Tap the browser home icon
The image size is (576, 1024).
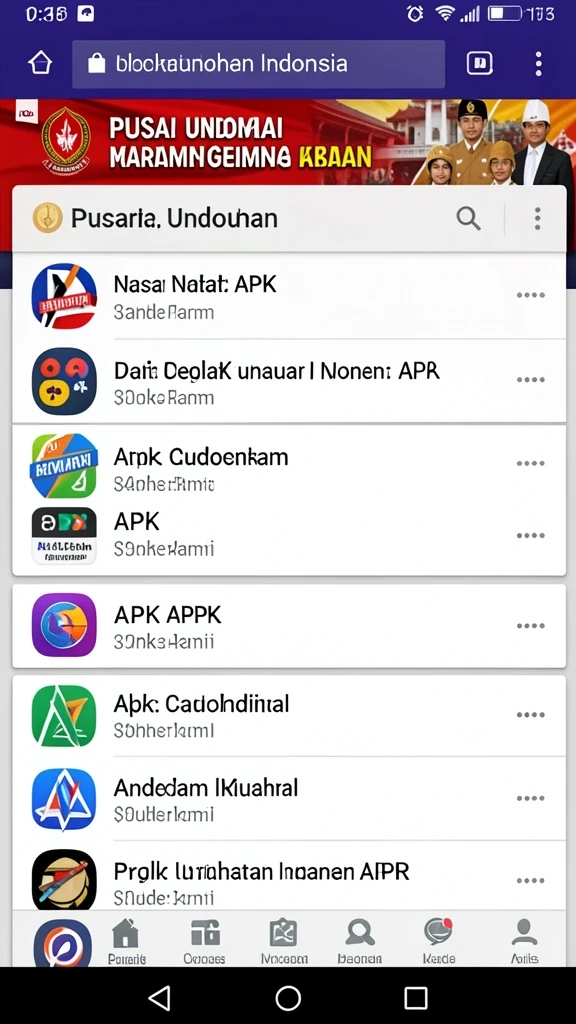pyautogui.click(x=40, y=63)
